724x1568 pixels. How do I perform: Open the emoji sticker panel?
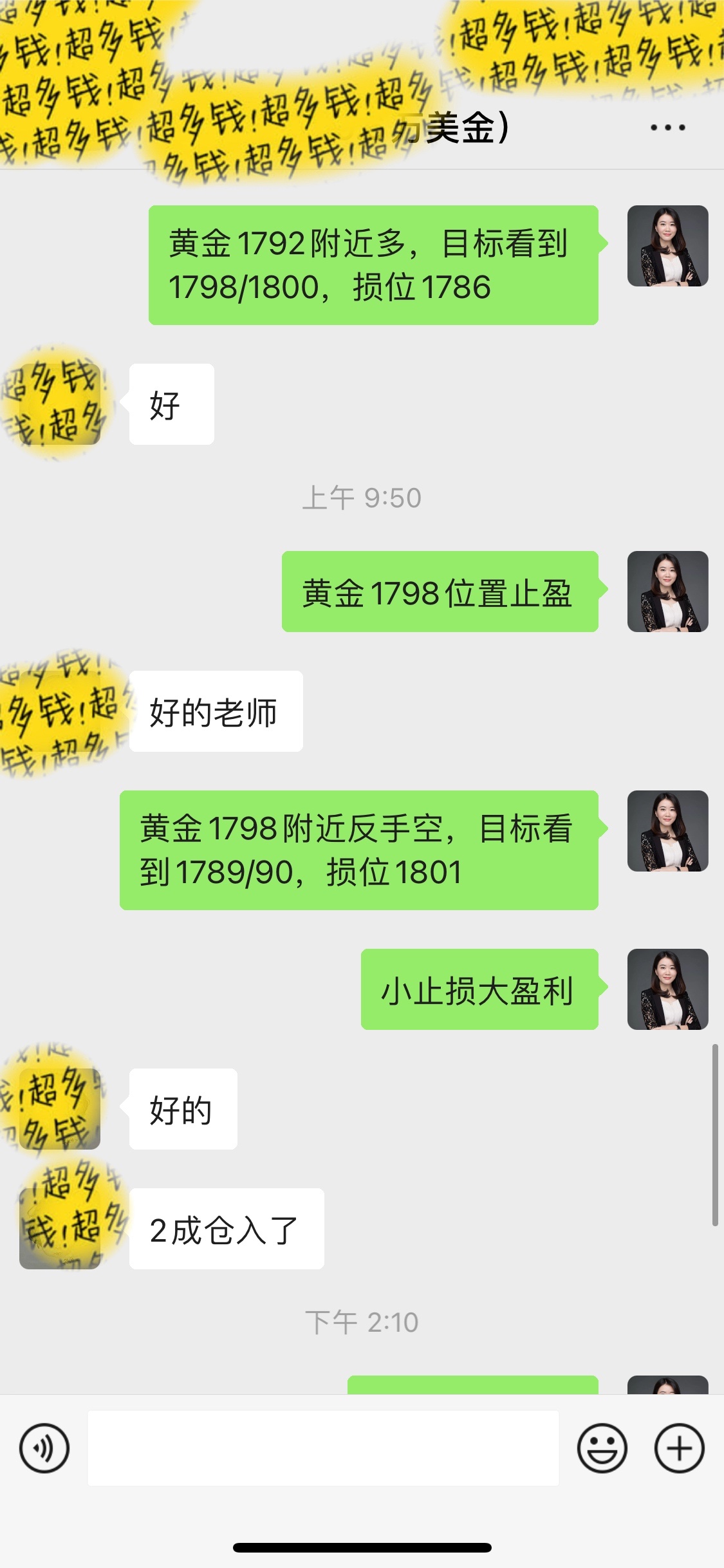click(602, 1448)
